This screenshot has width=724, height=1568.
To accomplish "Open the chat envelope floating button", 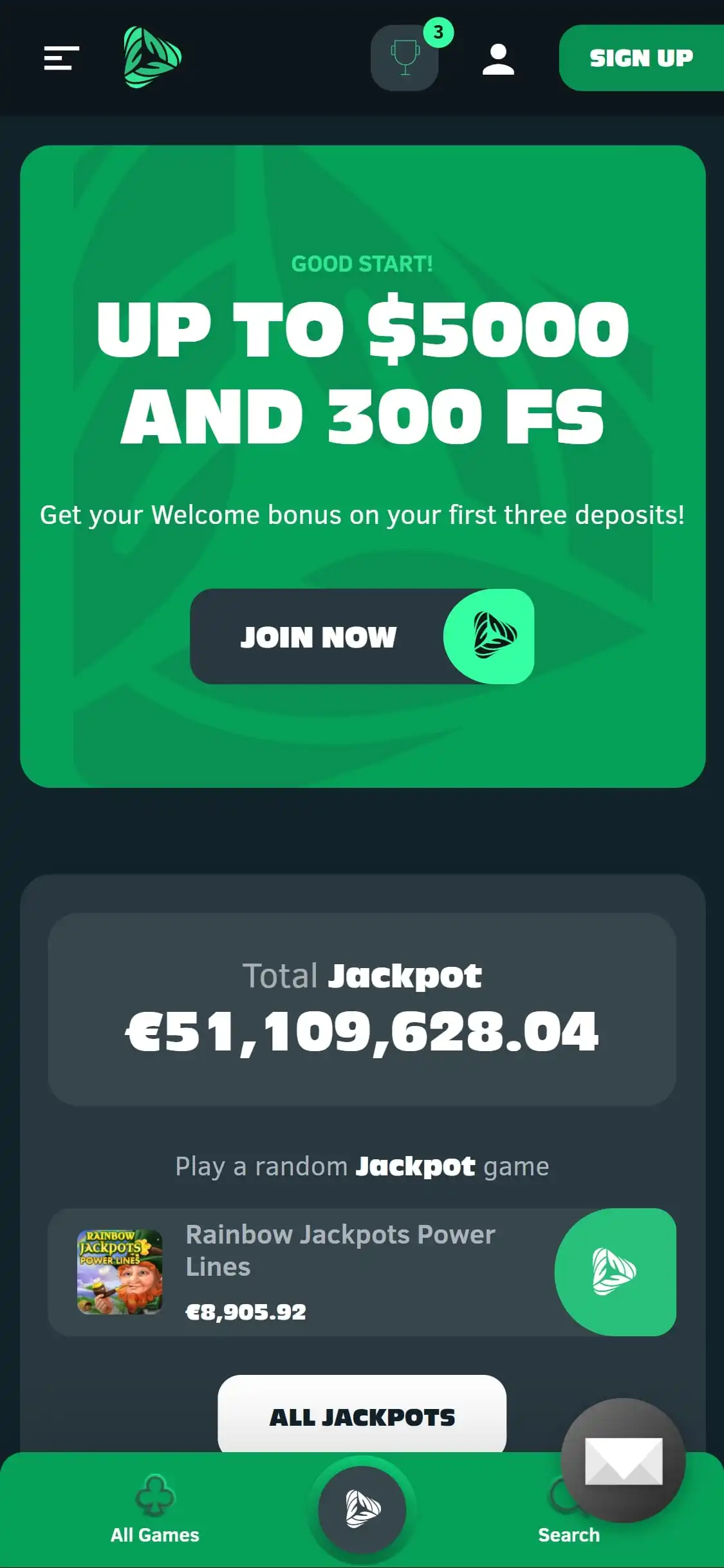I will (x=623, y=1461).
